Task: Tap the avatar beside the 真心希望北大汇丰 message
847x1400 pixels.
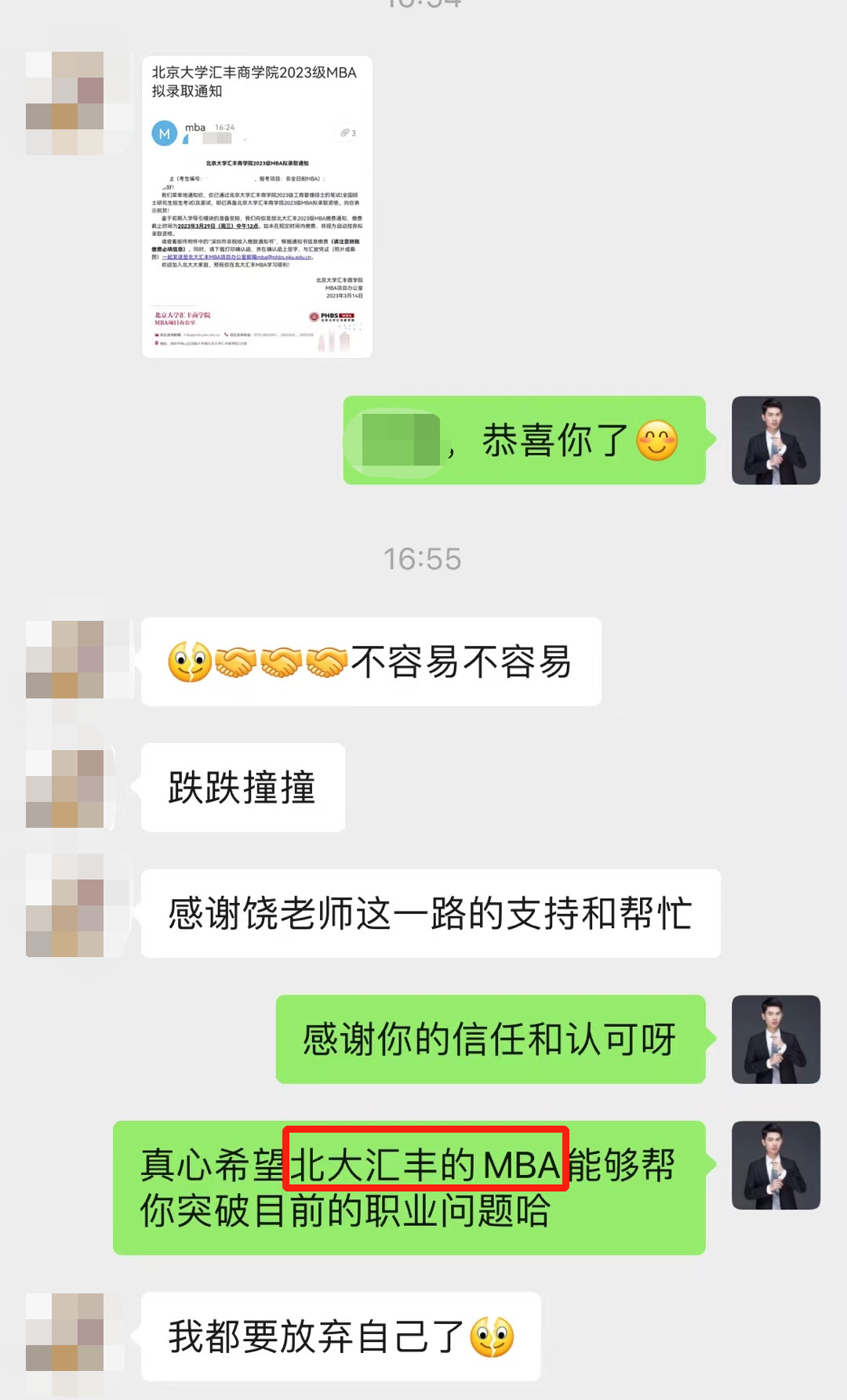Action: click(x=776, y=1165)
